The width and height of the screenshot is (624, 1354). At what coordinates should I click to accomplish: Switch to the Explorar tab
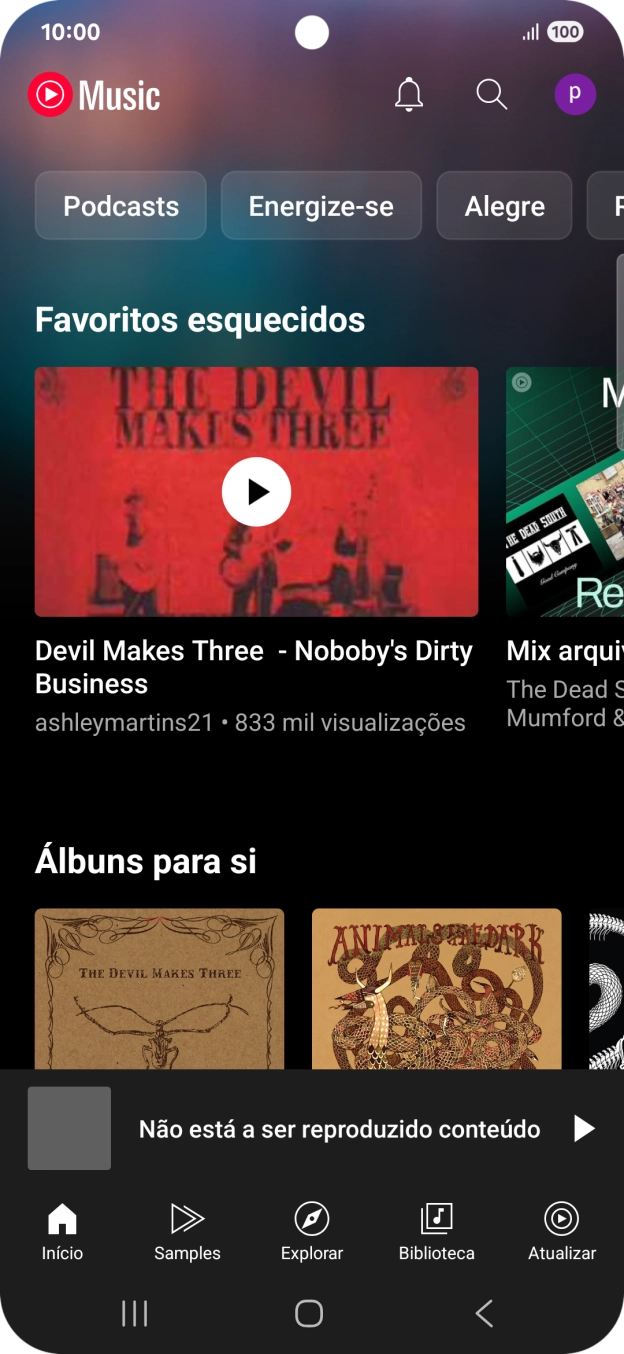[312, 1232]
